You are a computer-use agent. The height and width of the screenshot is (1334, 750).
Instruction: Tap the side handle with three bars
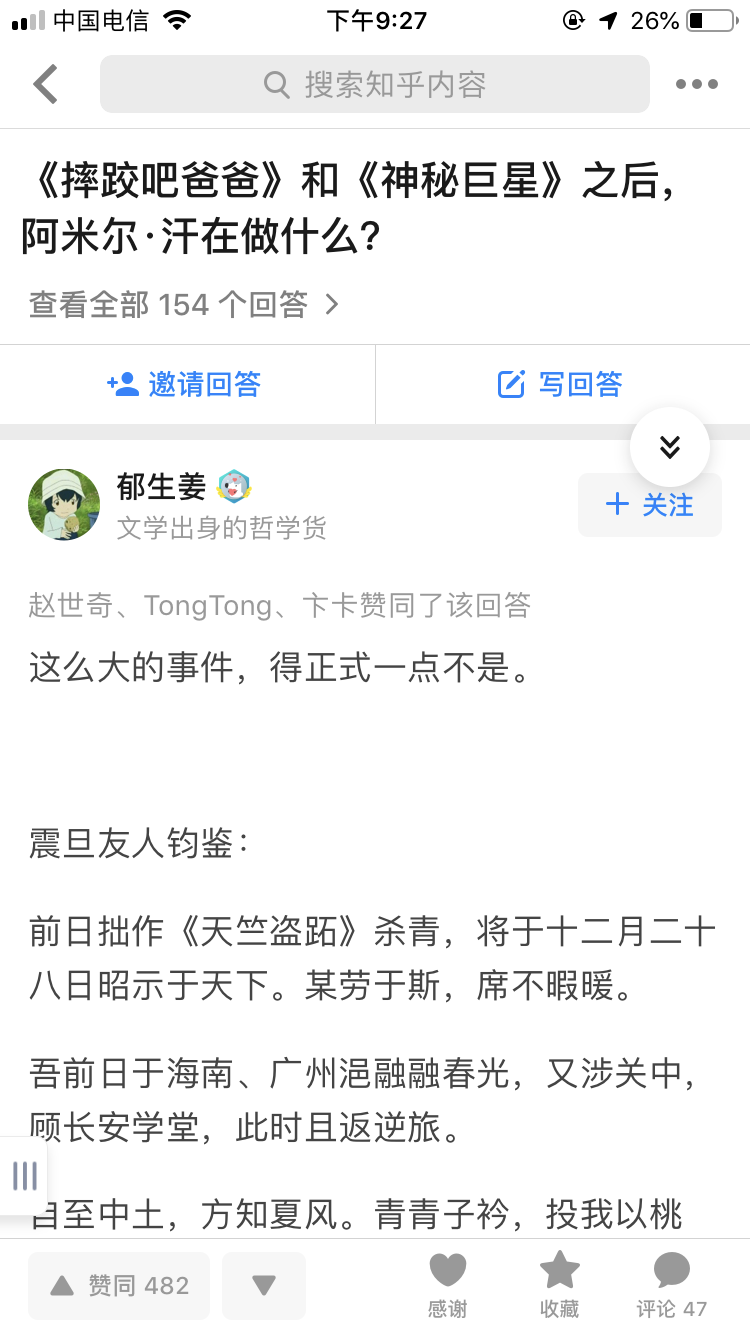coord(24,1175)
